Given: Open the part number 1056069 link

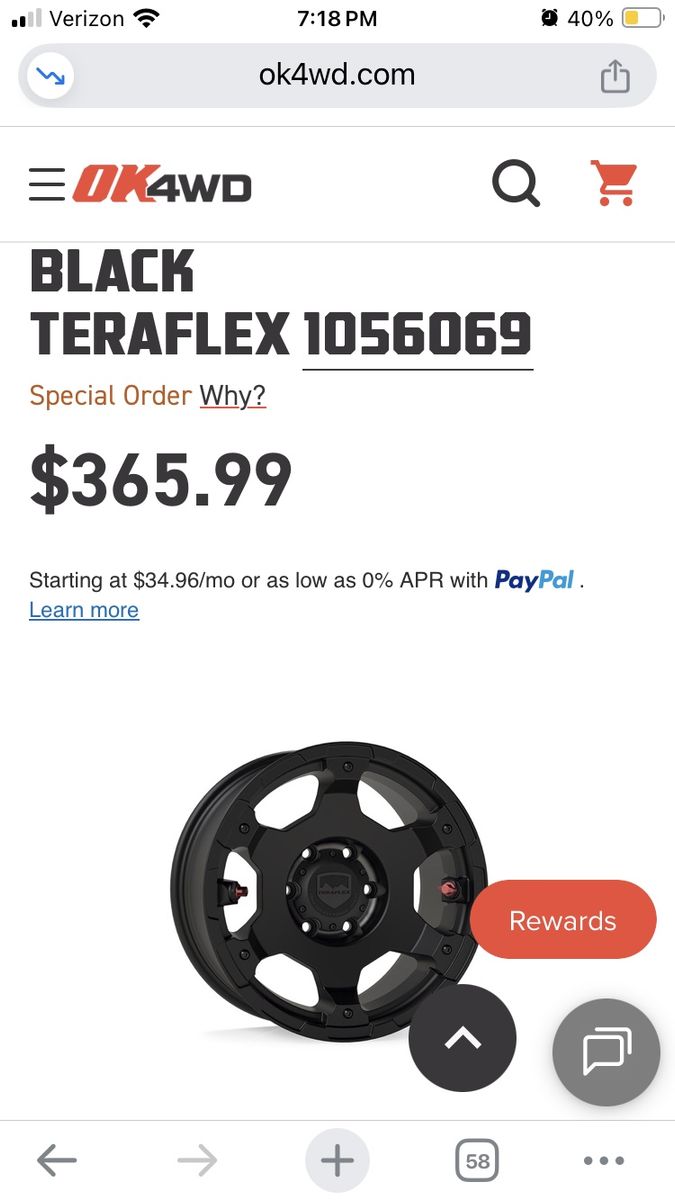Looking at the screenshot, I should pyautogui.click(x=417, y=334).
